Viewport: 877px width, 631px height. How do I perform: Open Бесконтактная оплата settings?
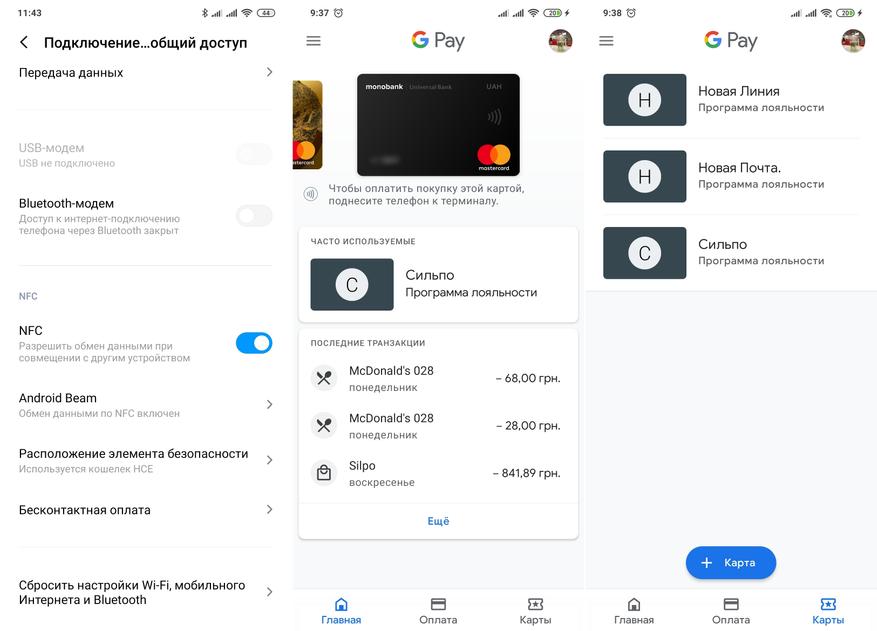145,510
